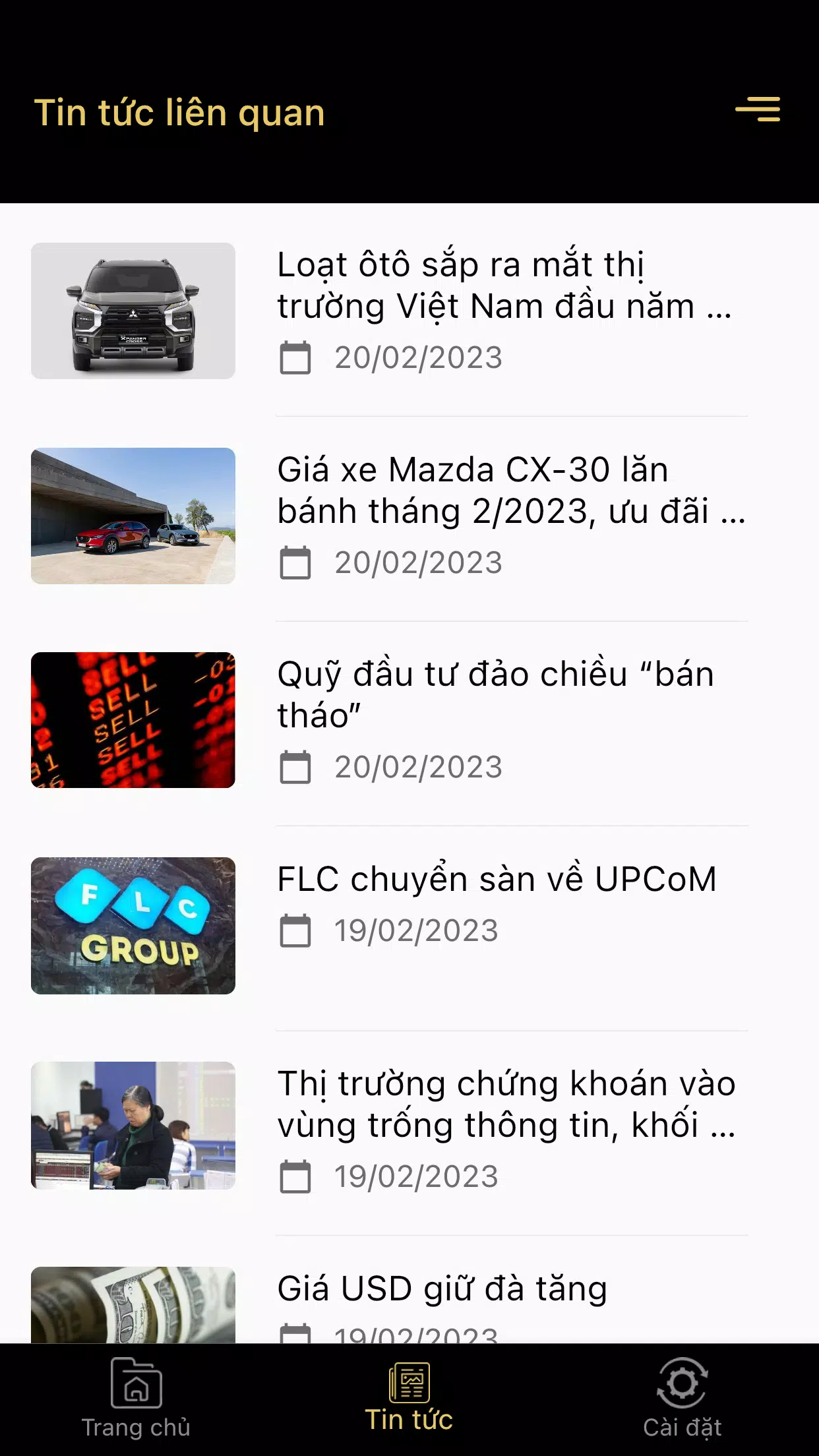819x1456 pixels.
Task: Switch to the Trang chủ tab
Action: 135,1398
